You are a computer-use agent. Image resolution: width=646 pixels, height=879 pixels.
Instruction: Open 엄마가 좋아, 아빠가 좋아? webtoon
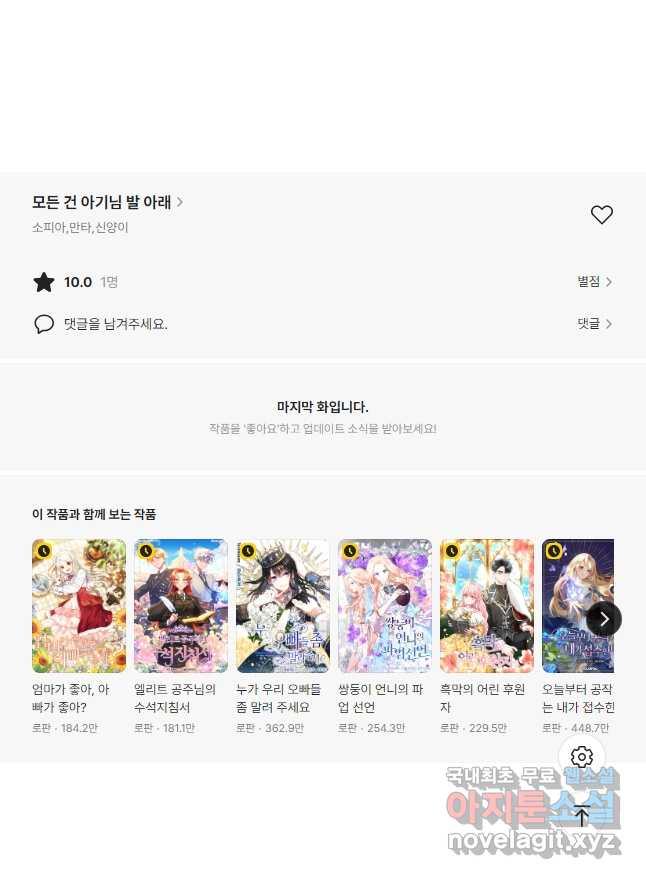[x=79, y=606]
